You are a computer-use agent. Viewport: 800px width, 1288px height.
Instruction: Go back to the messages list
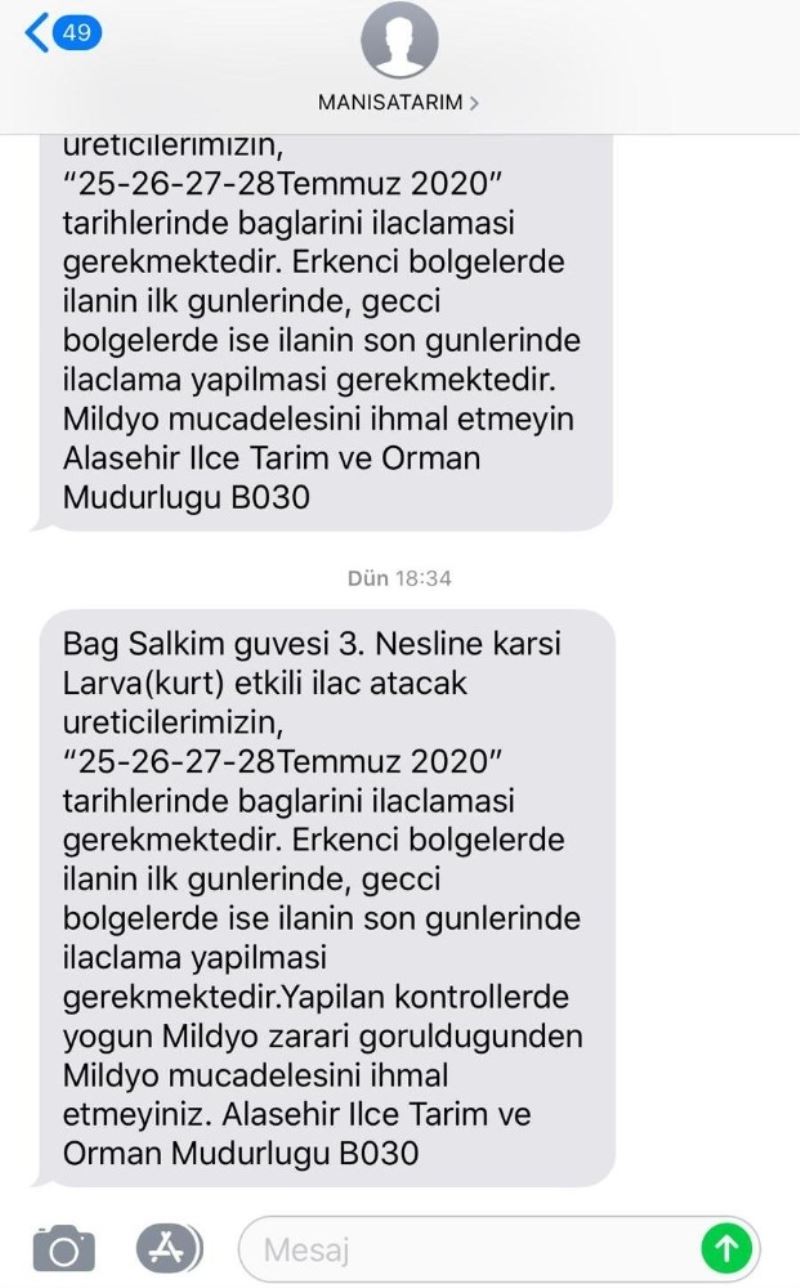[60, 33]
